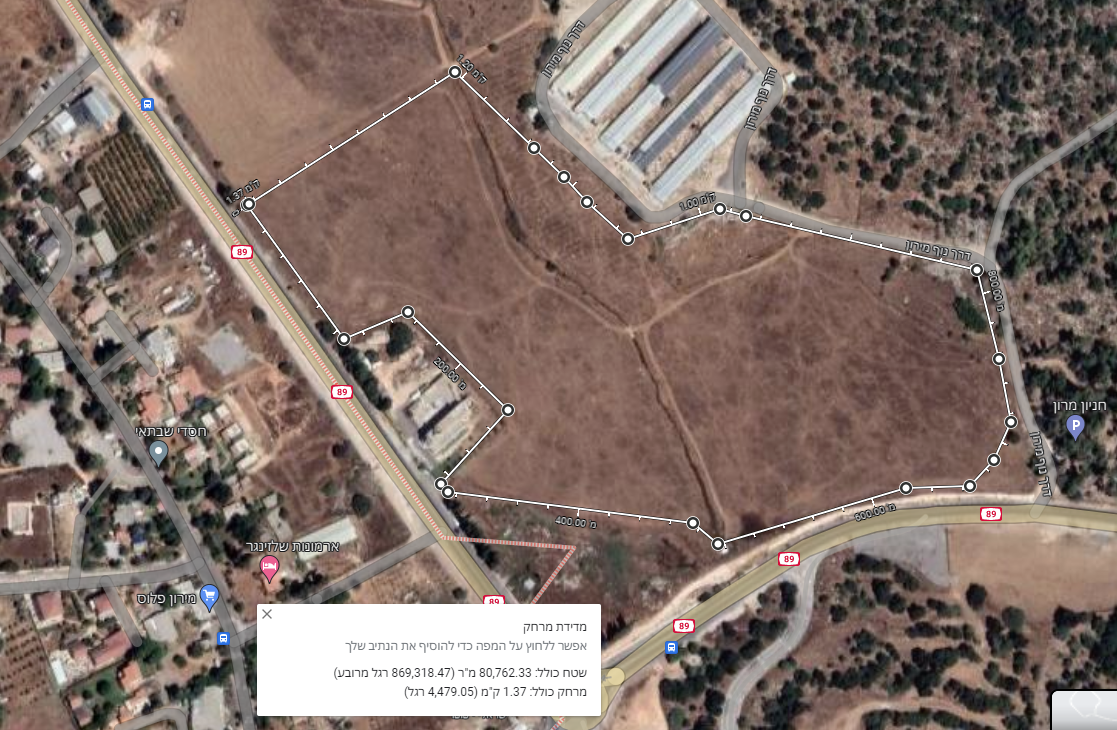Tap the bus stop icon near the top-left road

[148, 103]
